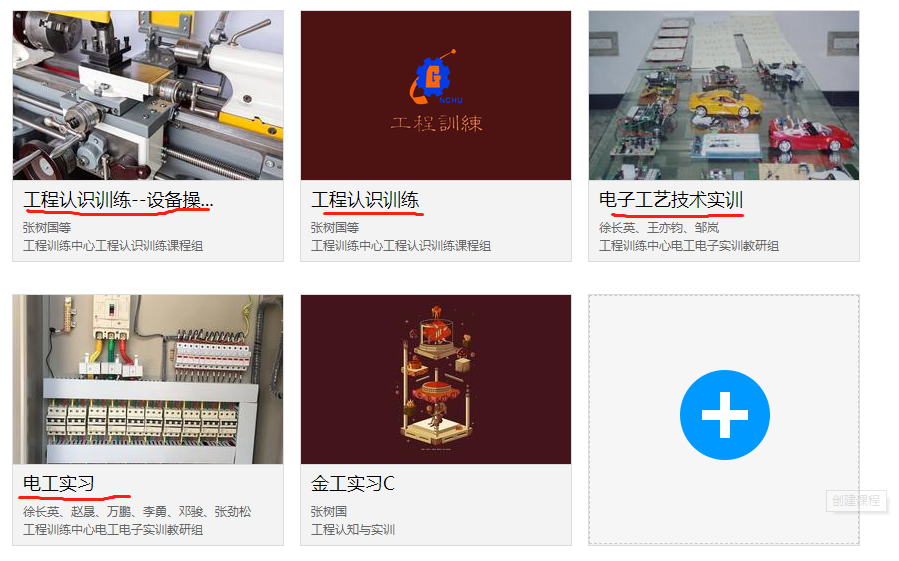Open the 工程认识训练 course card
Image resolution: width=899 pixels, height=561 pixels.
coord(435,96)
